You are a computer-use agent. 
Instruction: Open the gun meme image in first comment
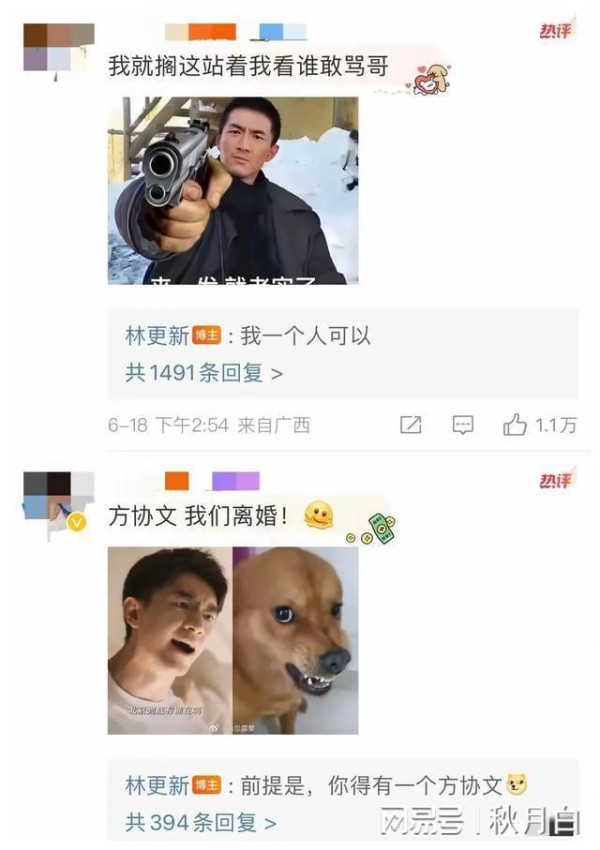click(x=232, y=190)
